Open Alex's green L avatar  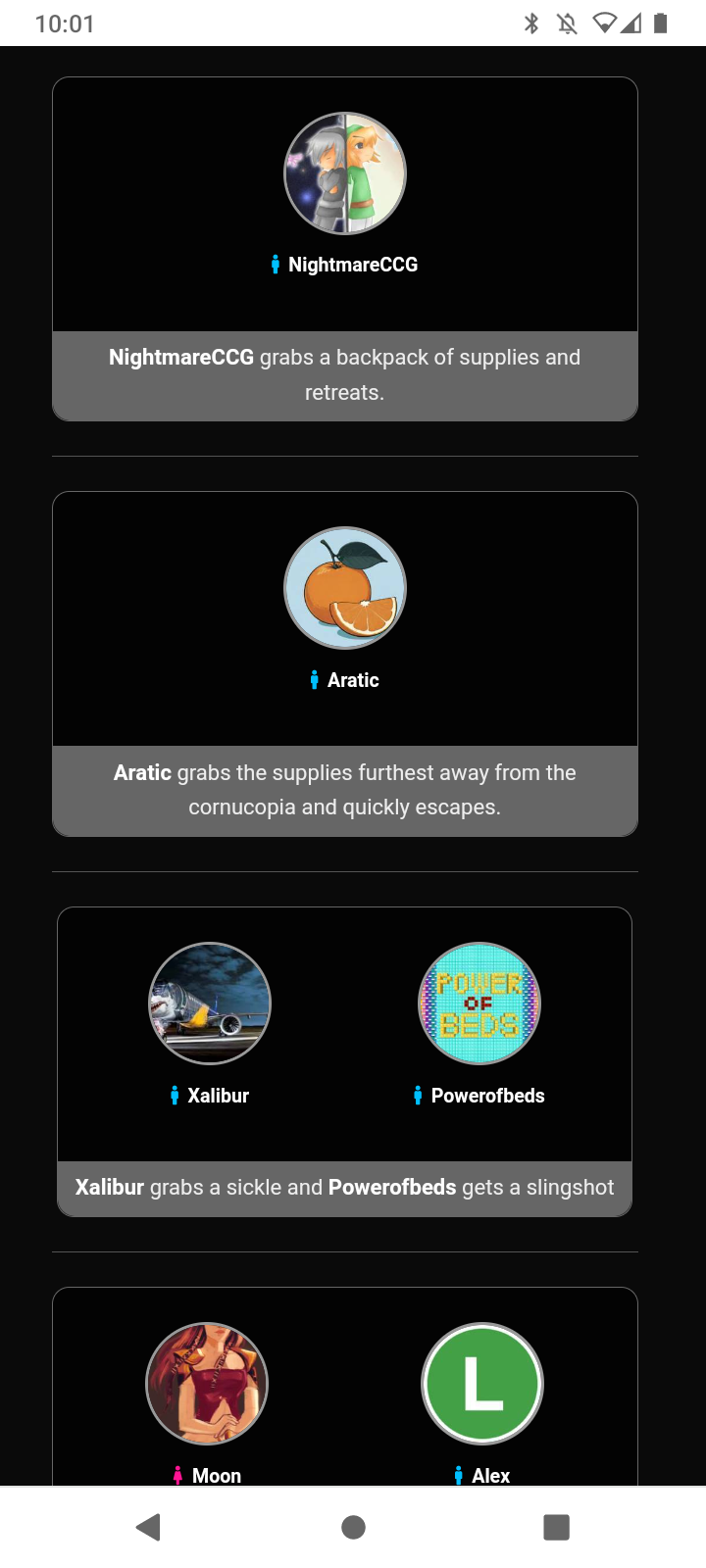click(482, 1384)
